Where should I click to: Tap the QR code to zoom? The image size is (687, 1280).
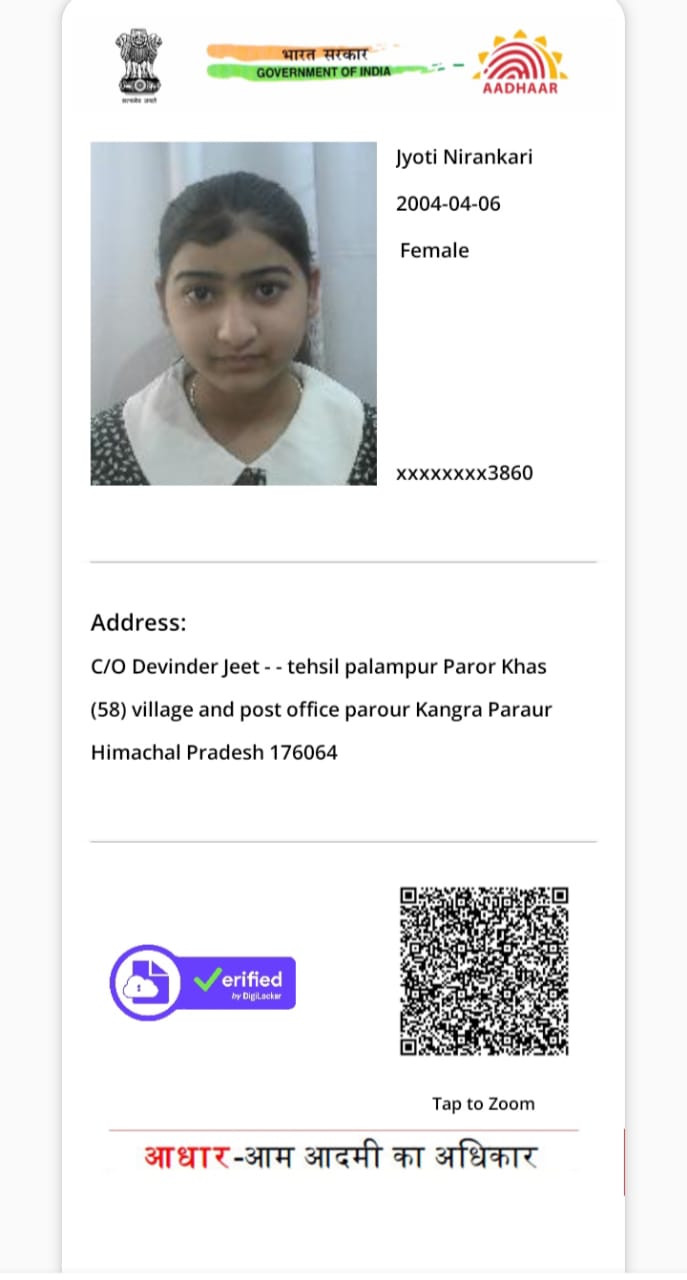tap(484, 971)
